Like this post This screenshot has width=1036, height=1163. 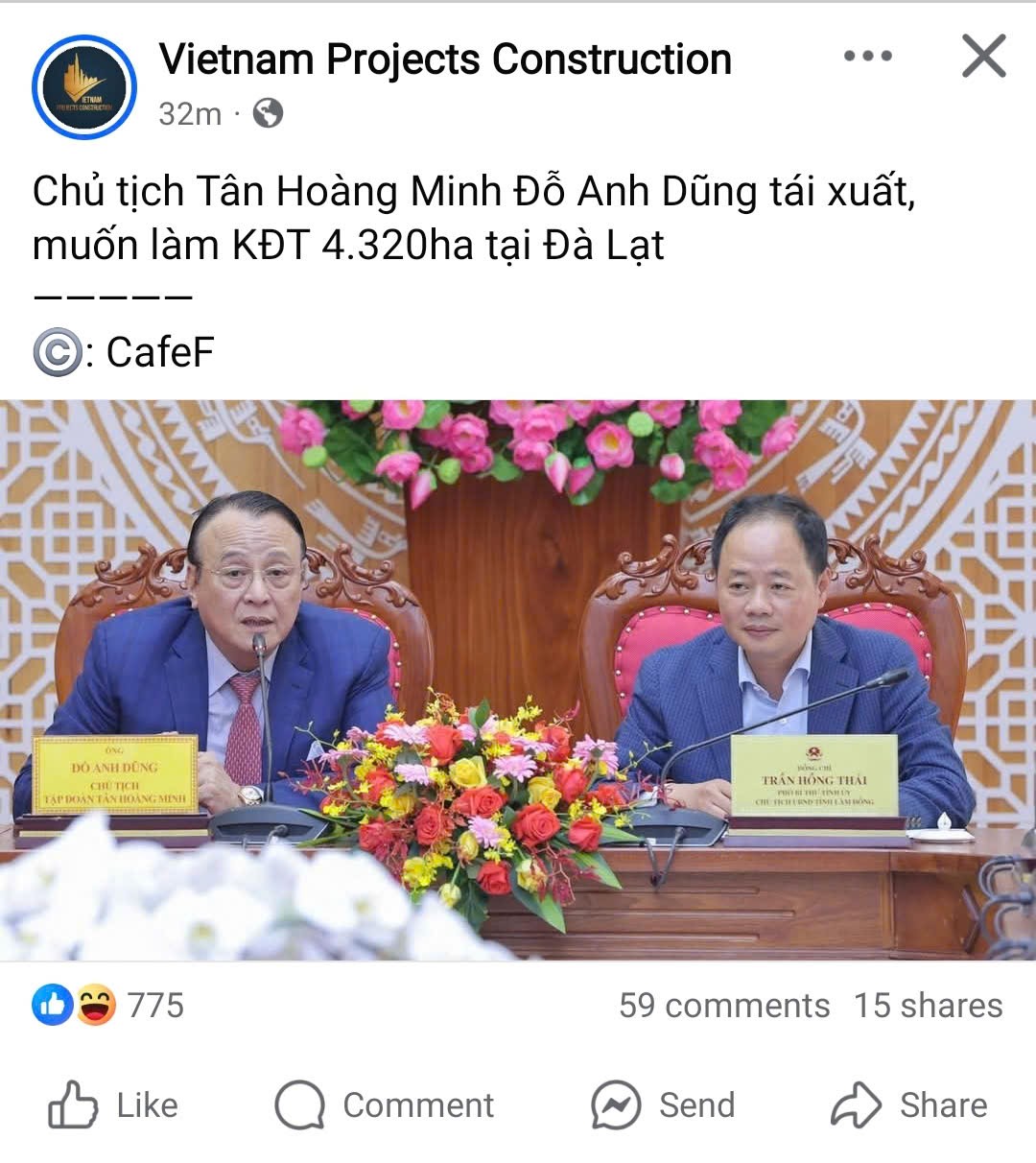[x=113, y=1105]
